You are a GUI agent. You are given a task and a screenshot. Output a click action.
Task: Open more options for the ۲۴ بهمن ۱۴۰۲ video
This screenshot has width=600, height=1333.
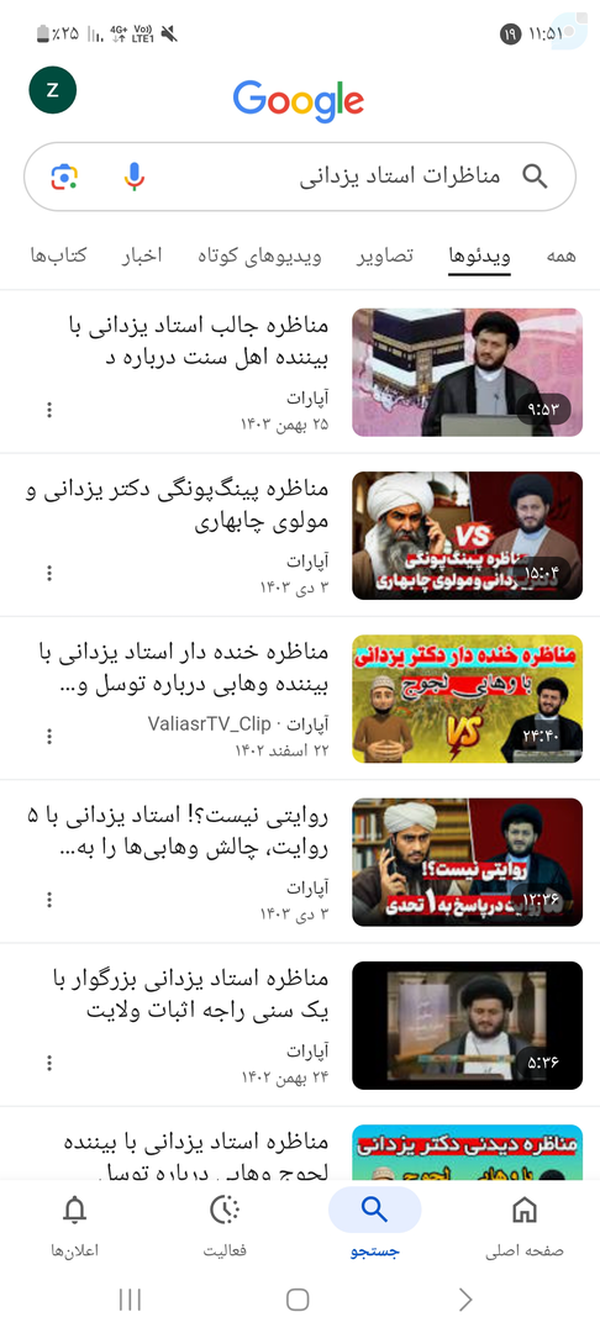pyautogui.click(x=49, y=1063)
